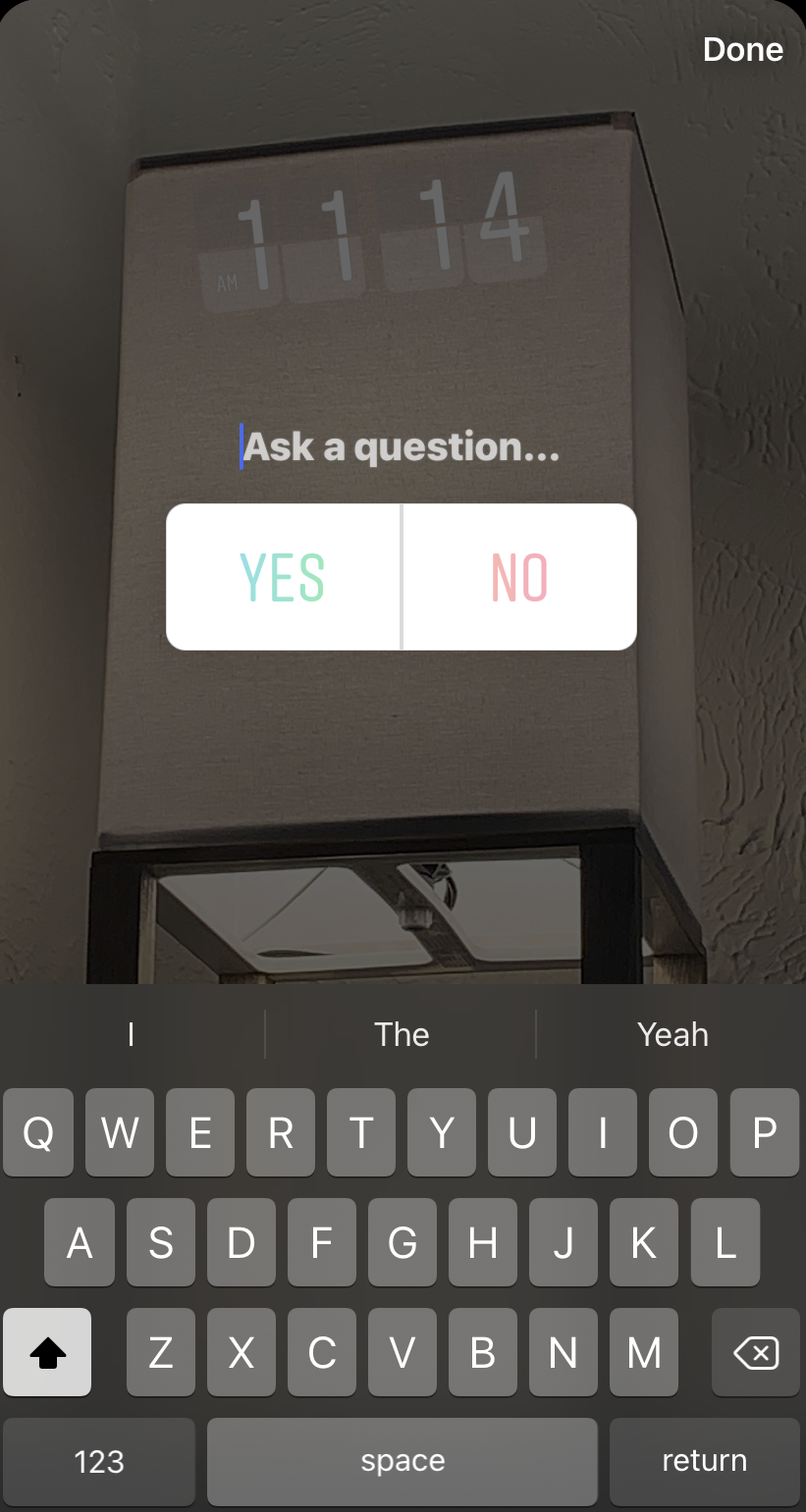Switch to the 123 number keyboard

pos(99,1461)
